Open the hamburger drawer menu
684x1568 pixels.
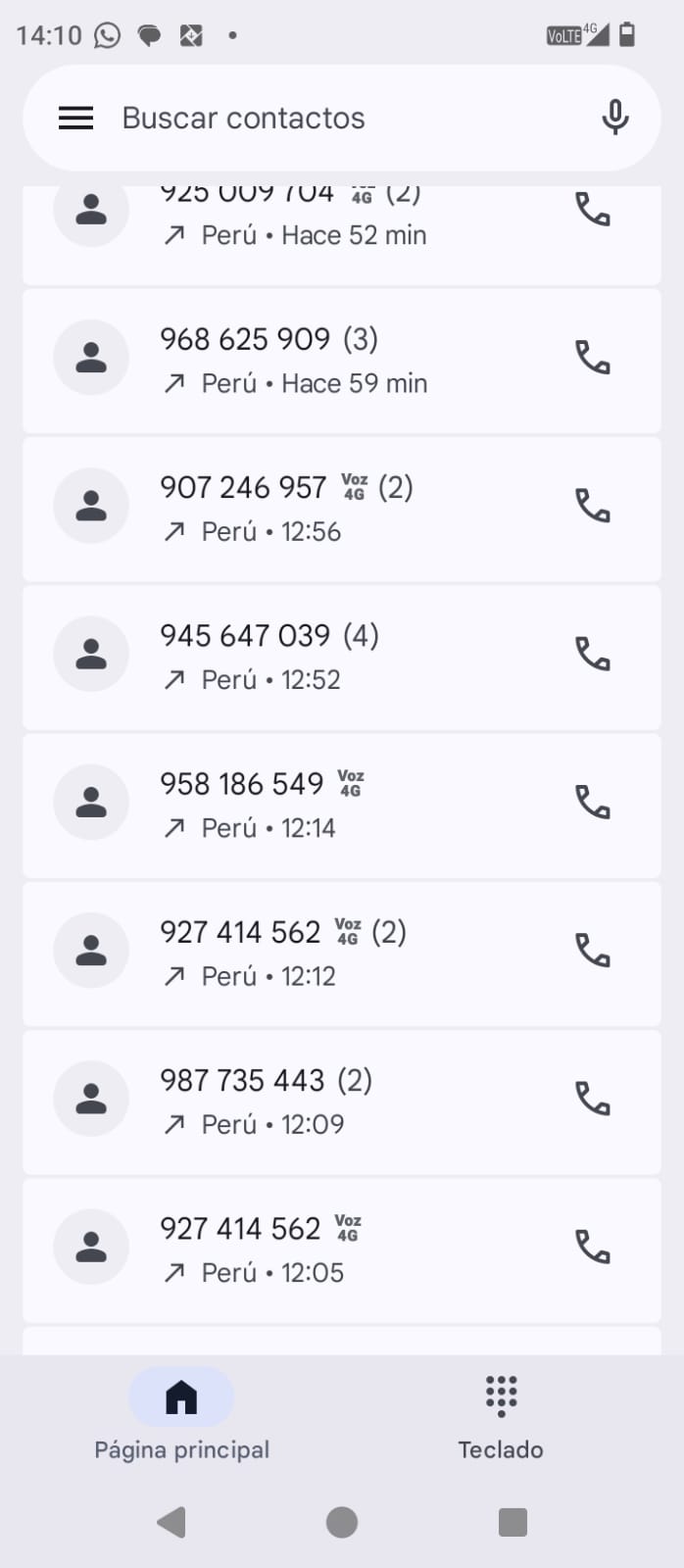pyautogui.click(x=75, y=119)
